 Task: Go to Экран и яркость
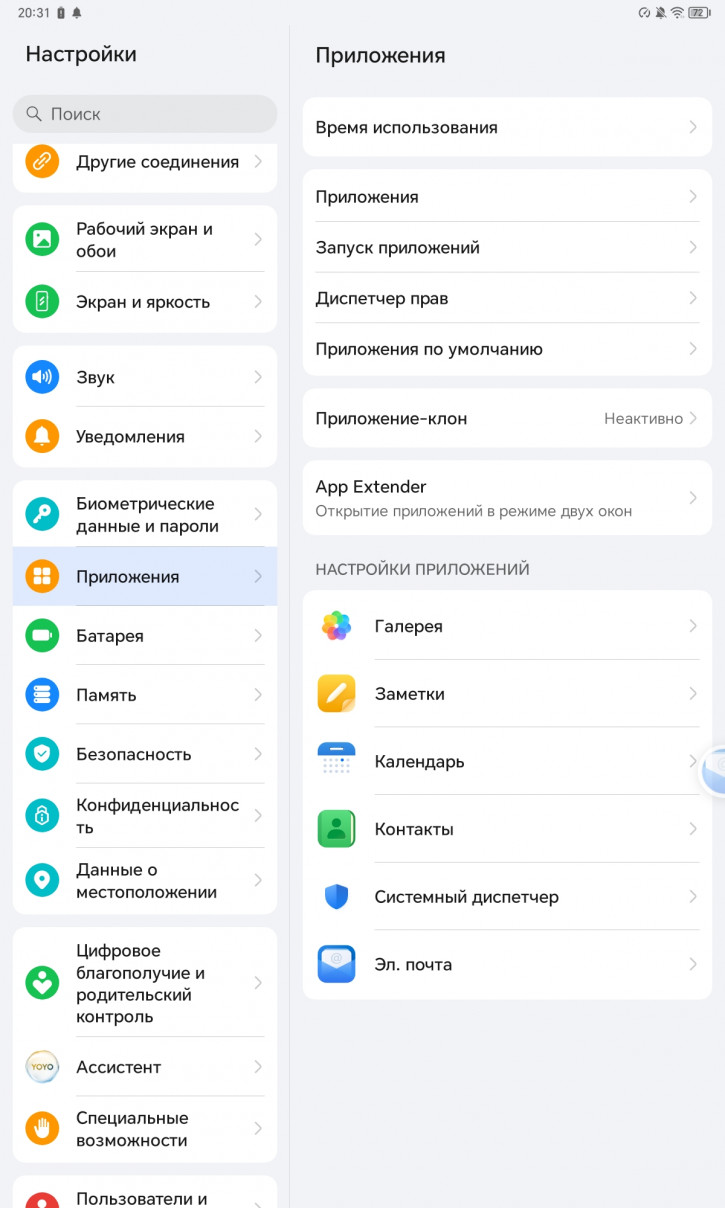(145, 302)
